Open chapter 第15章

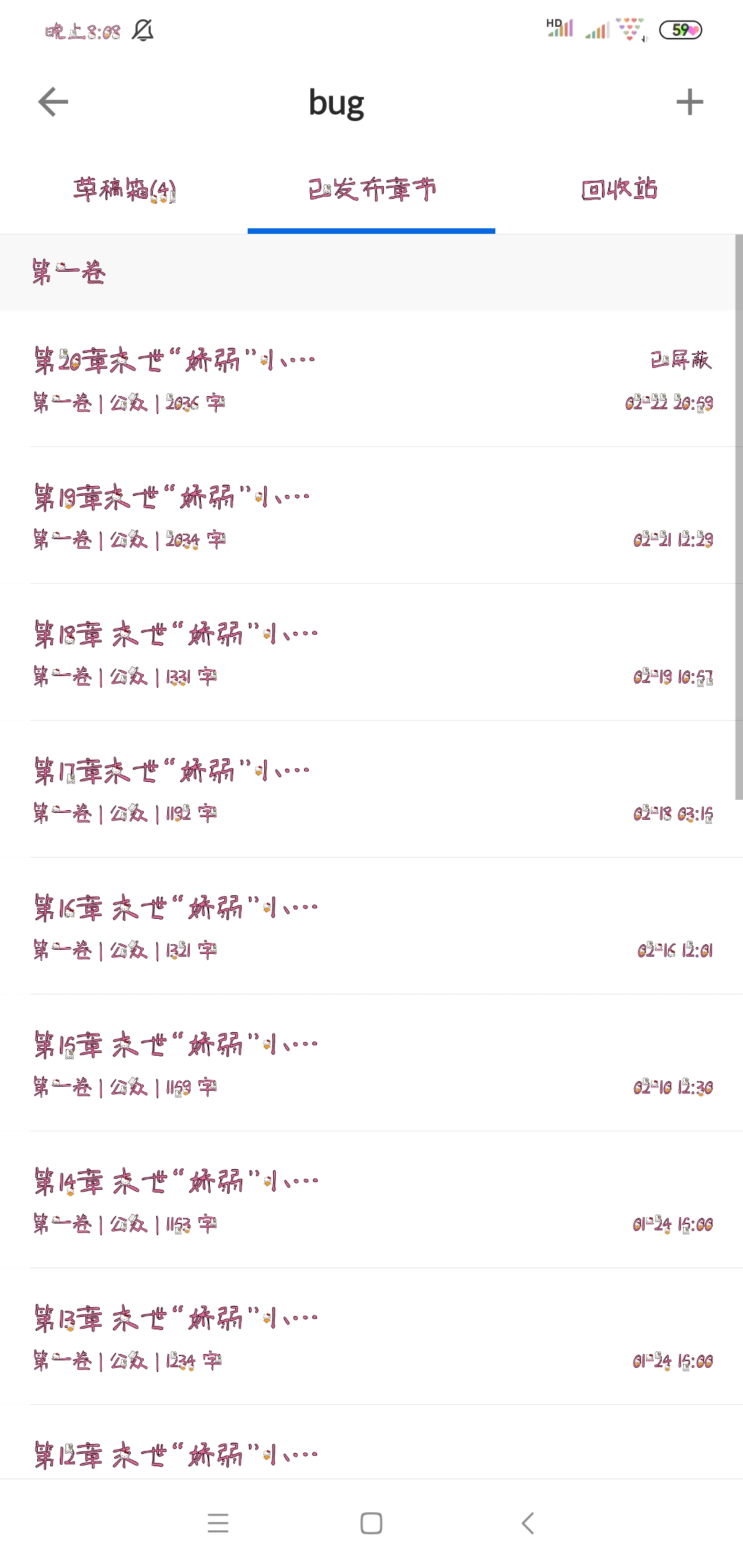[x=371, y=1063]
